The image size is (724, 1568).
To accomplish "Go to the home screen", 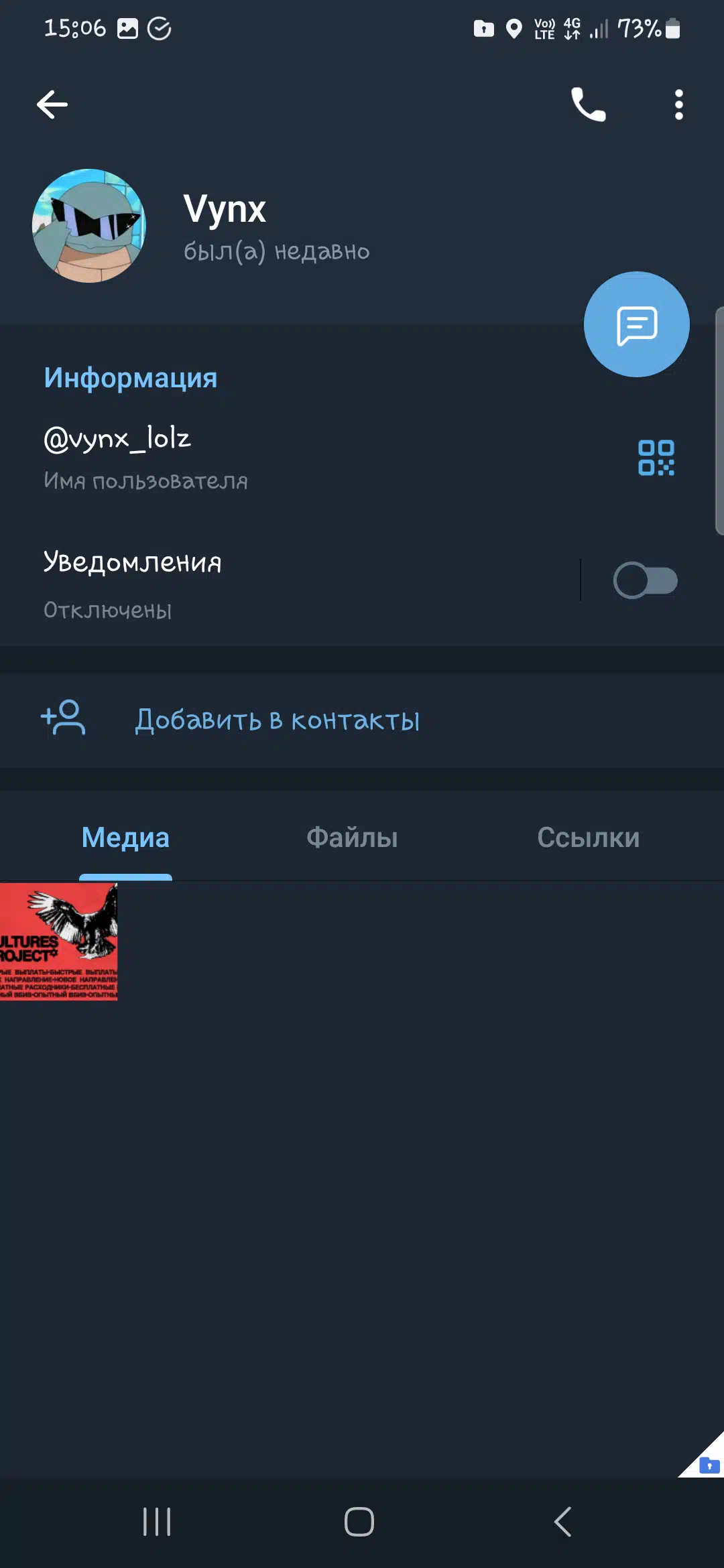I will [359, 1522].
